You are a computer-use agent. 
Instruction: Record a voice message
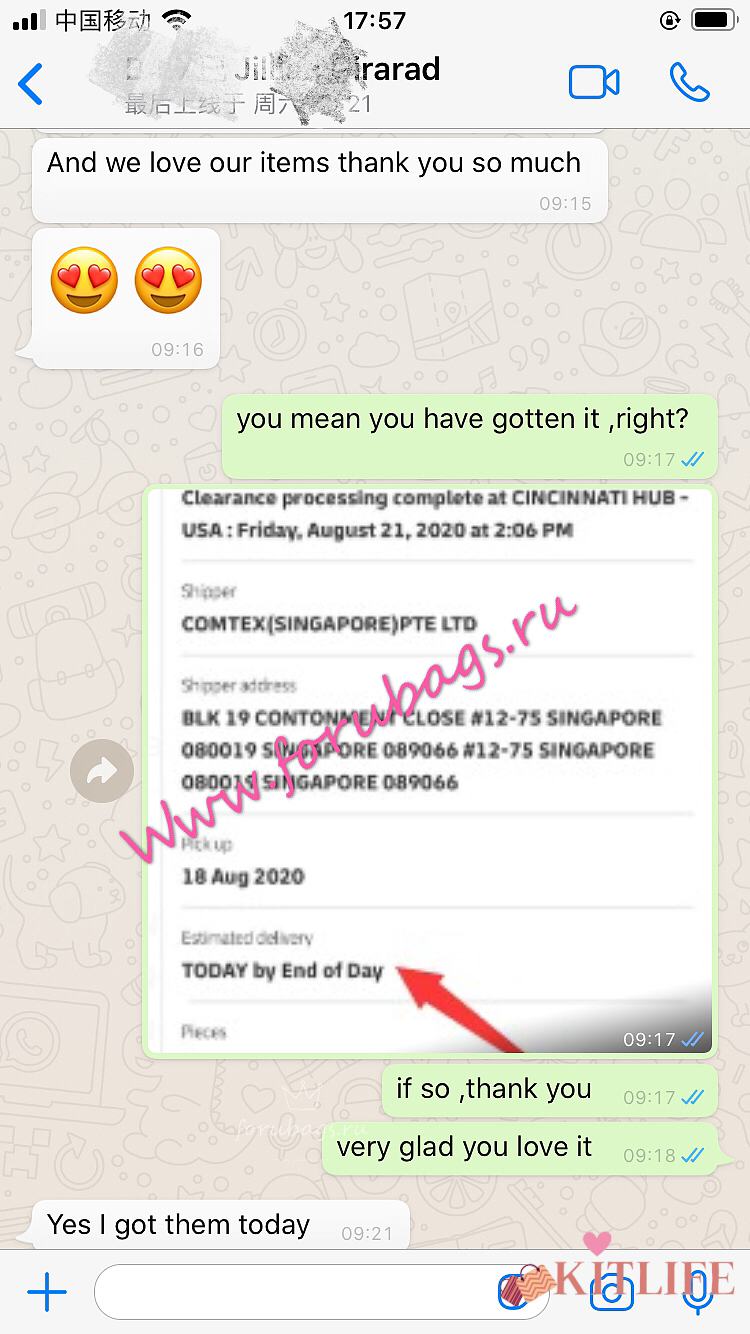point(696,1293)
